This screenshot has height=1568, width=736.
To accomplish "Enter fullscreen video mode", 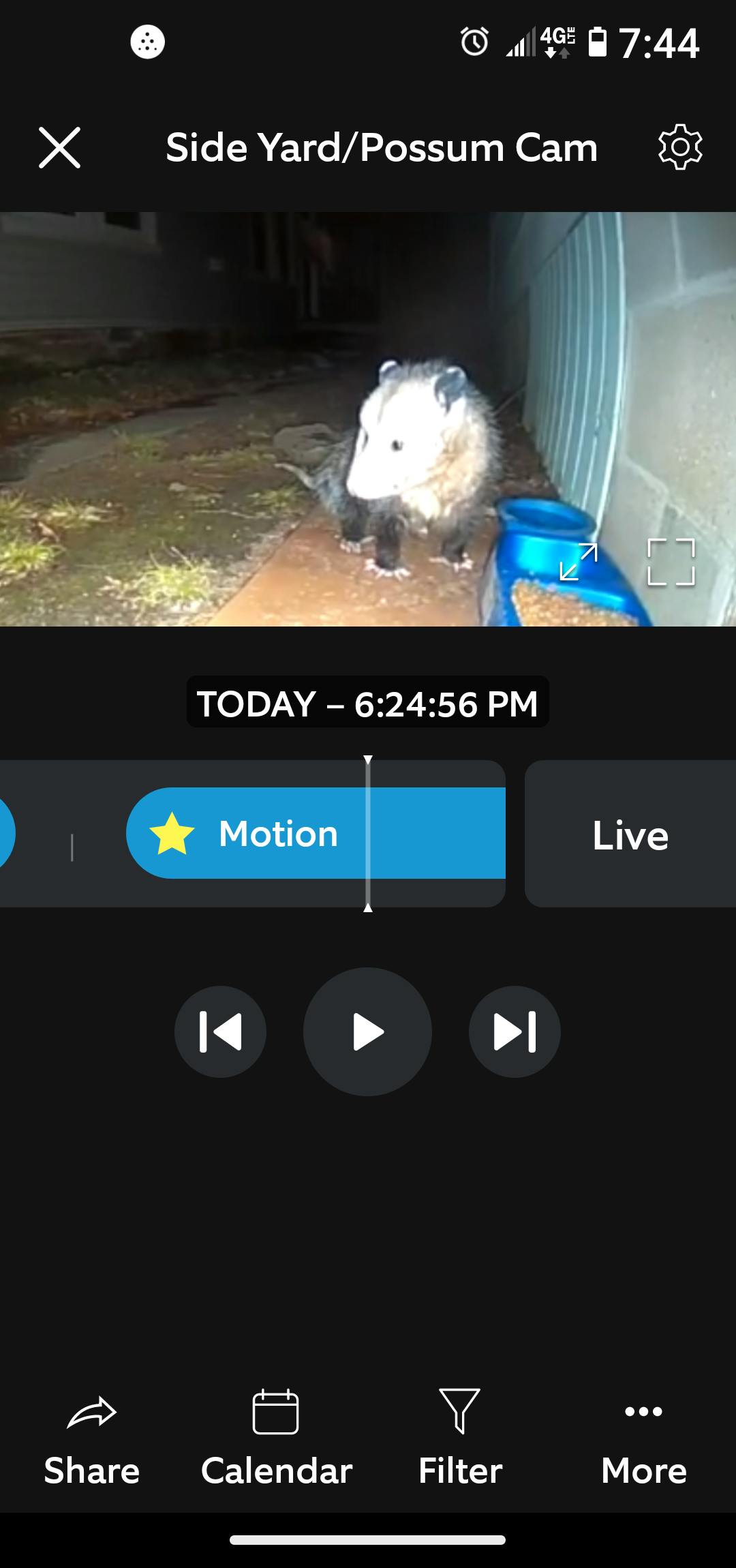I will (x=671, y=562).
